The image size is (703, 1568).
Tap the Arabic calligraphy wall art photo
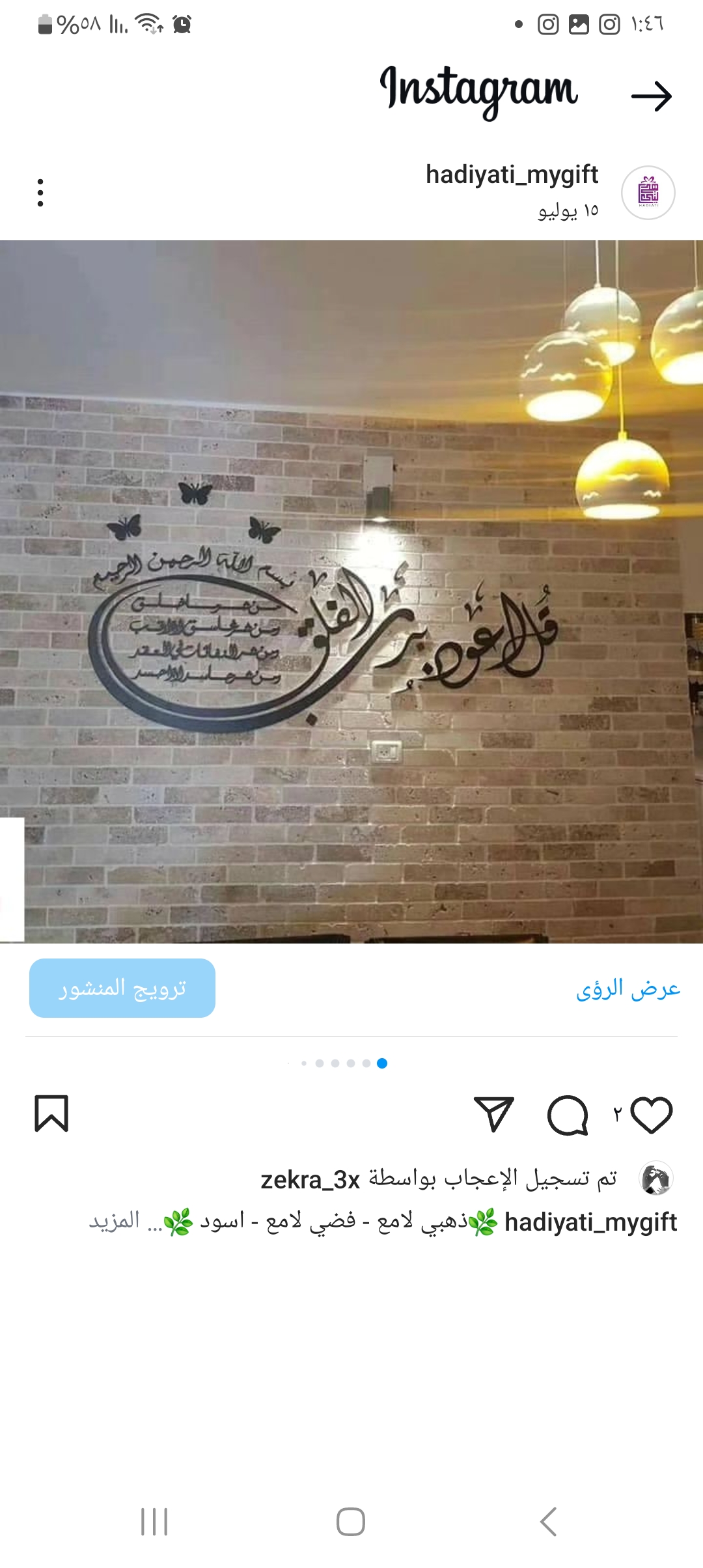click(351, 591)
